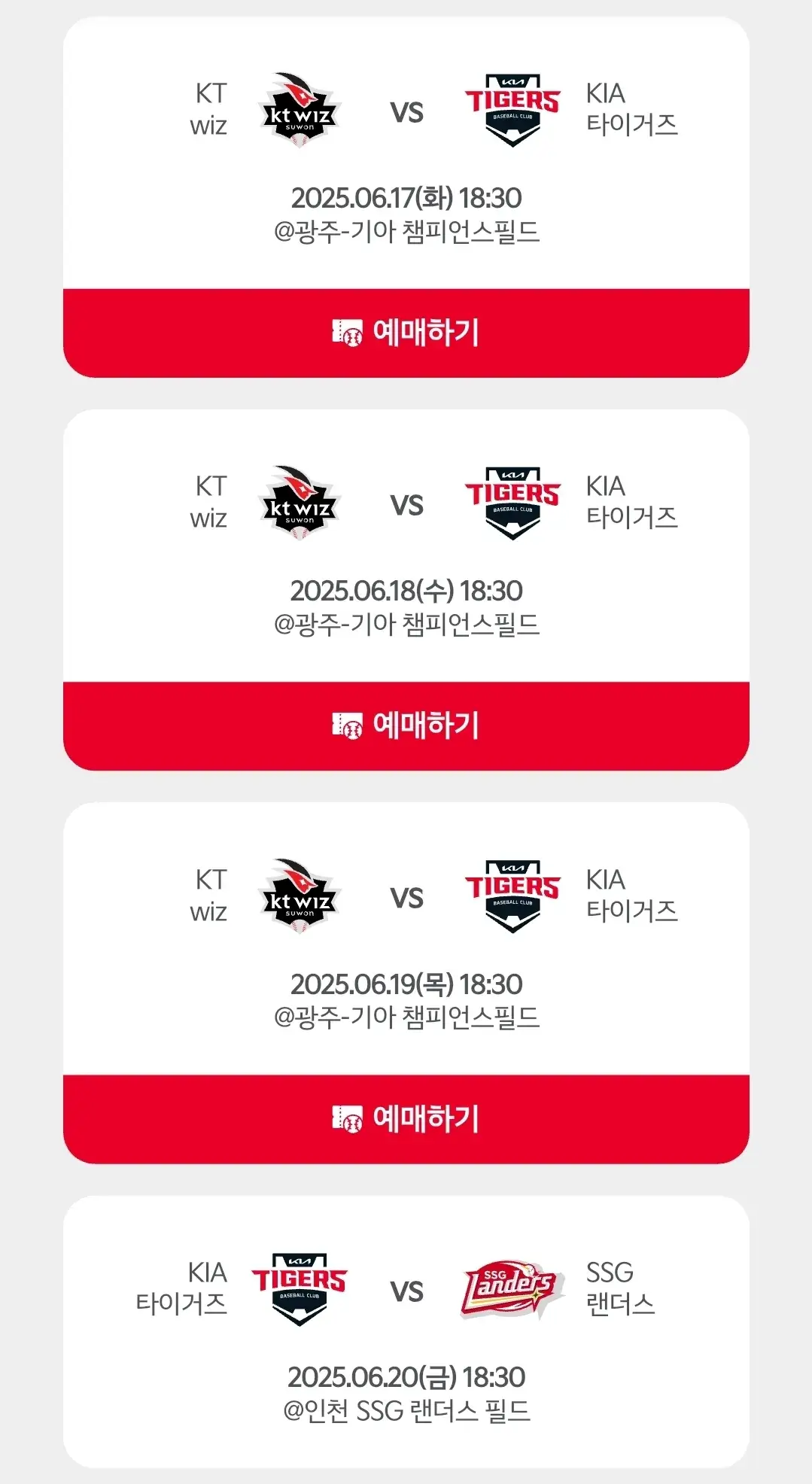Select the KIA Tigers shield logo on June 19

click(512, 896)
